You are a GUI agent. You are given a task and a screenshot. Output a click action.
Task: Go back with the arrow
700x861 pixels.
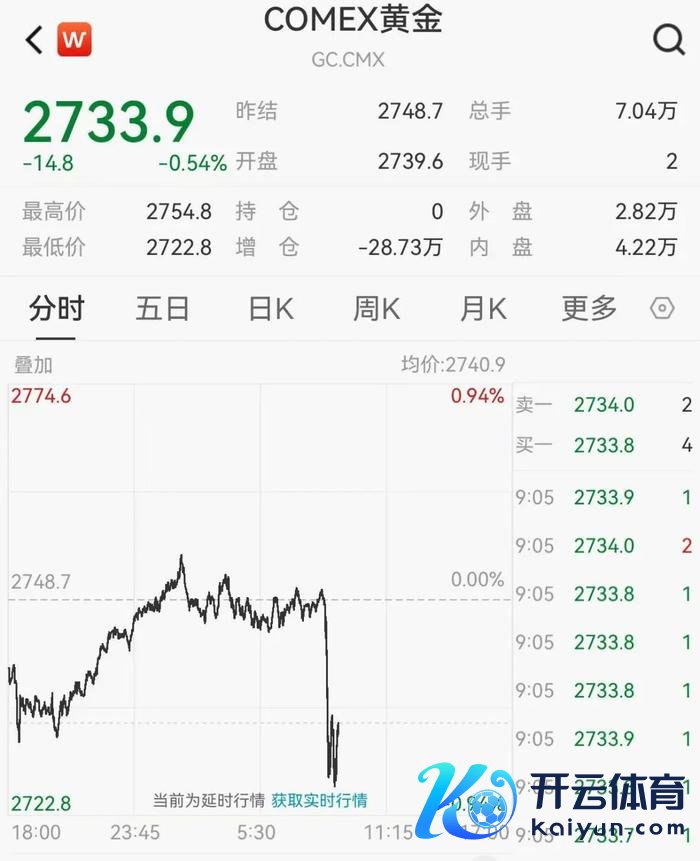coord(35,41)
